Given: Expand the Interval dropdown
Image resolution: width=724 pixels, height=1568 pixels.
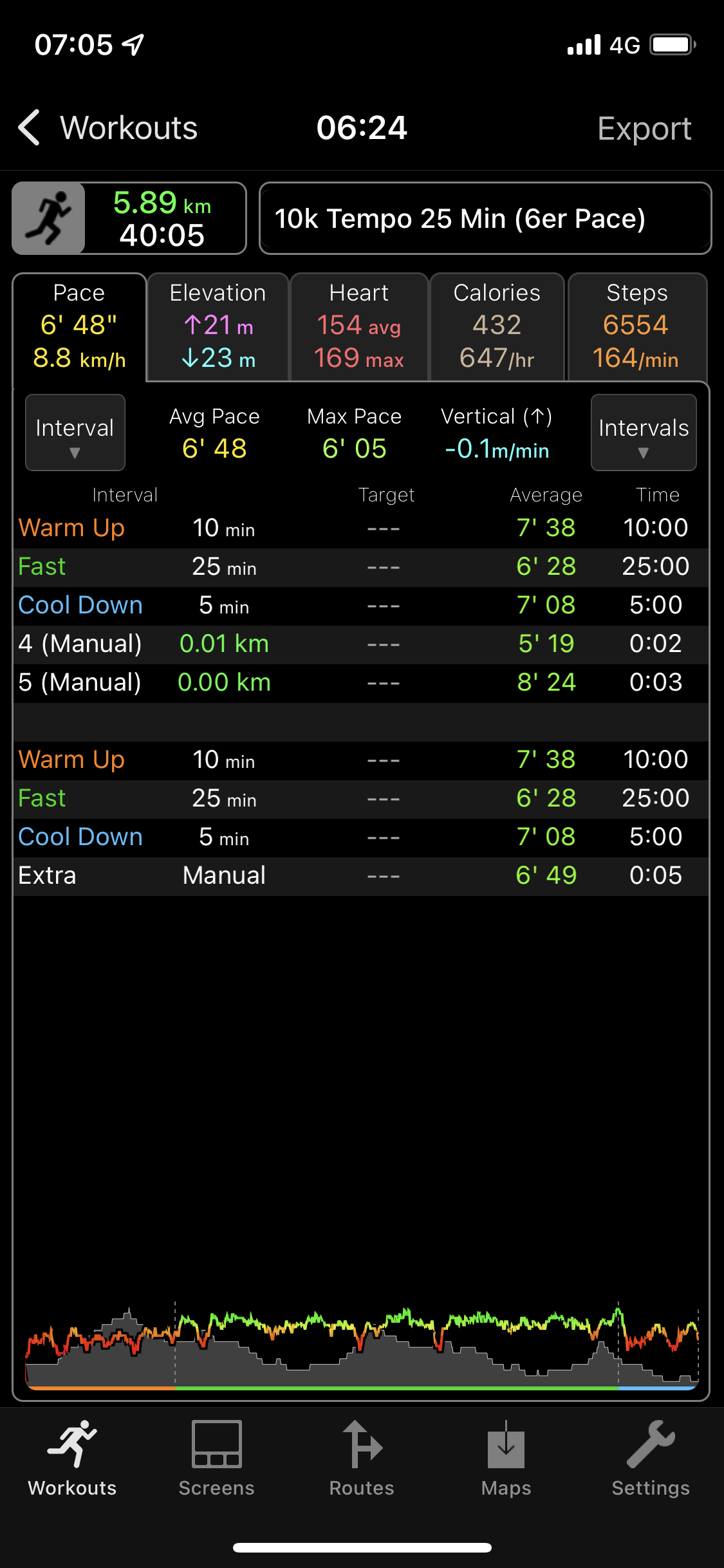Looking at the screenshot, I should [x=75, y=433].
